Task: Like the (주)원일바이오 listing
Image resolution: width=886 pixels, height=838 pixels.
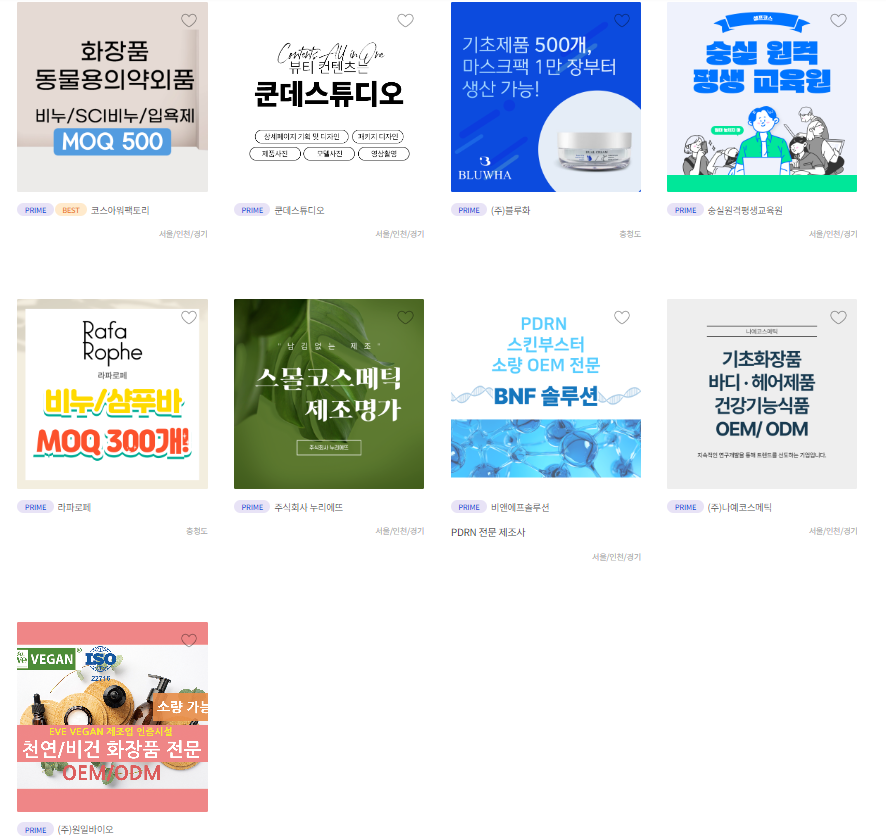Action: coord(189,641)
